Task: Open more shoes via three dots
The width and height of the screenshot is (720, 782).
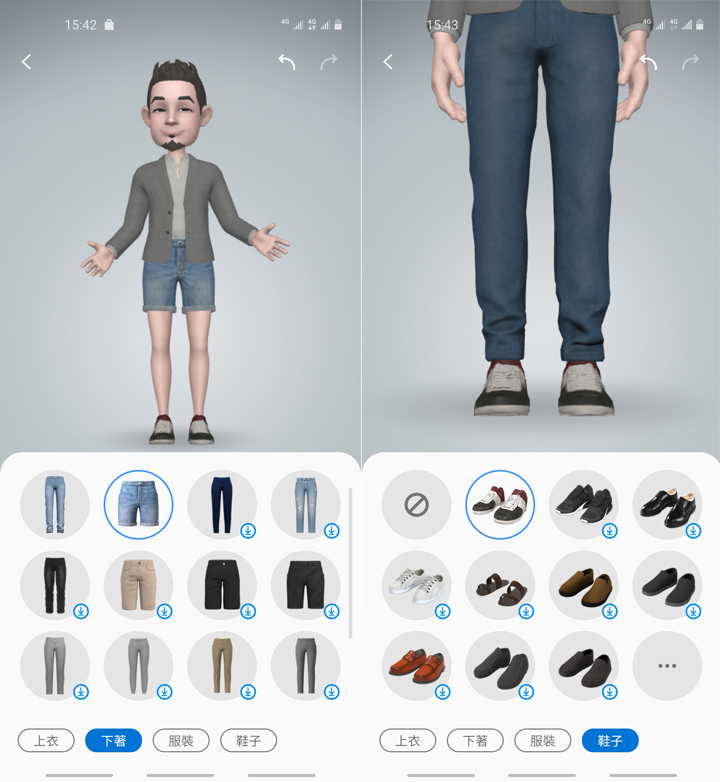Action: pos(666,665)
